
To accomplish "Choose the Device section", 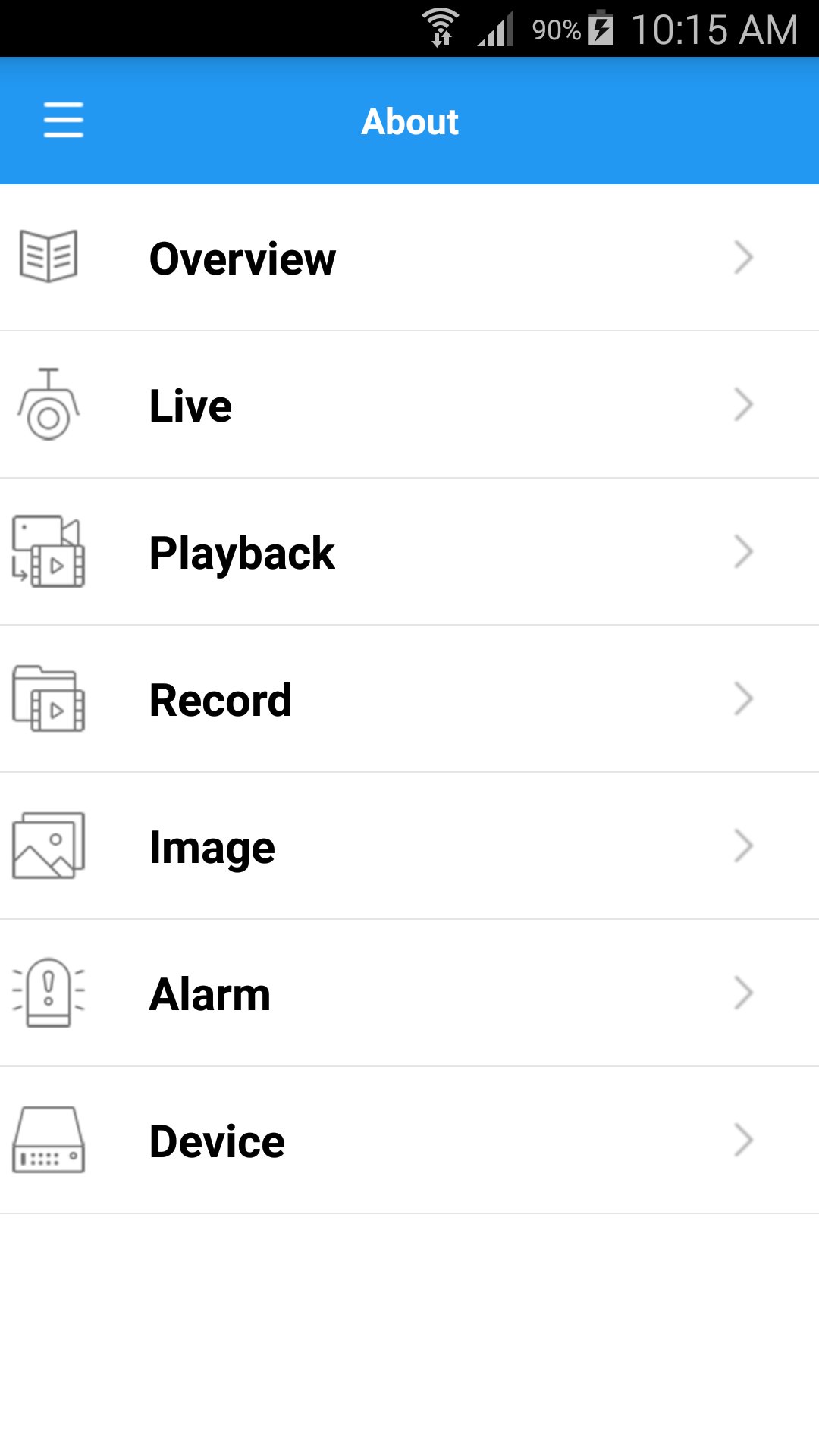I will pyautogui.click(x=409, y=1141).
